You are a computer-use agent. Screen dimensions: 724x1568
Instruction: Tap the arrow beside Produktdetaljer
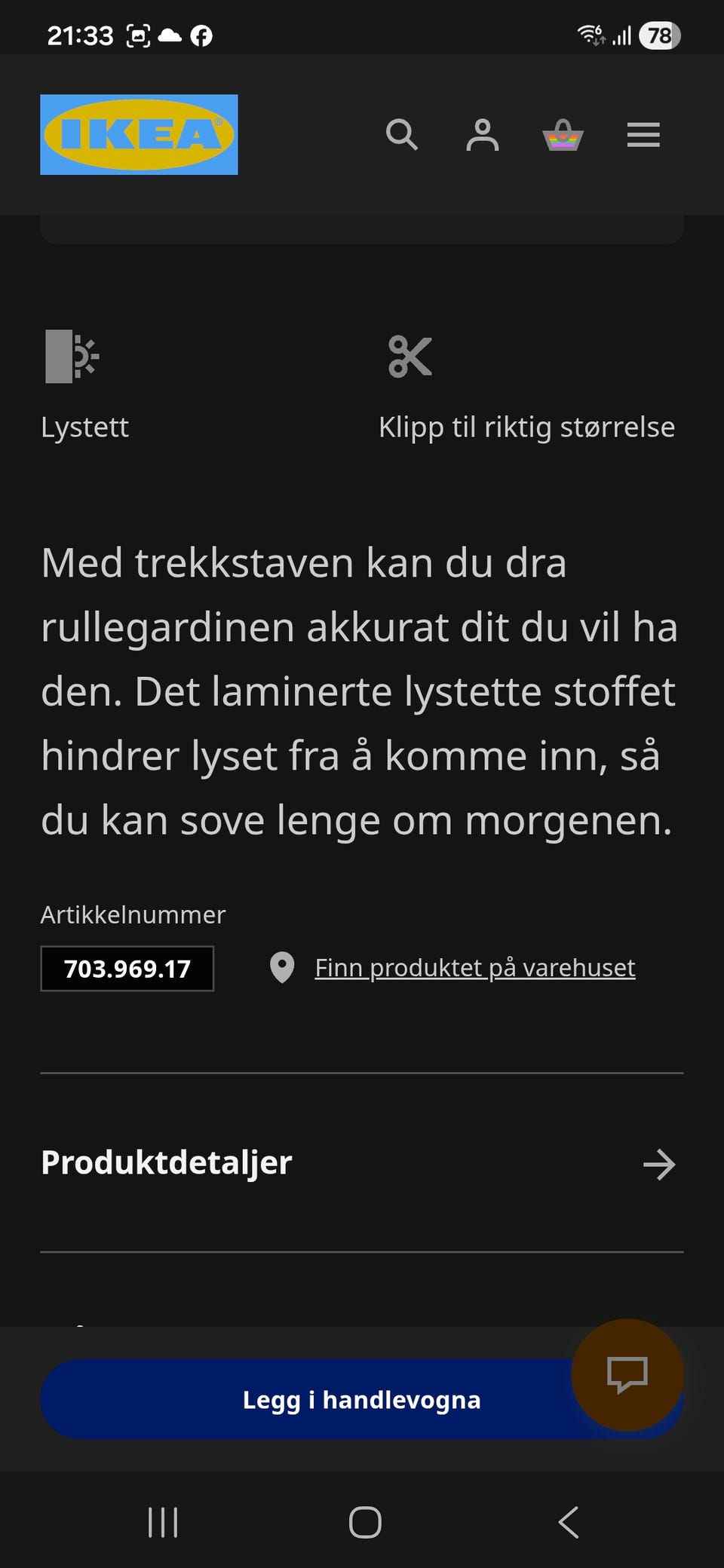(x=659, y=1164)
